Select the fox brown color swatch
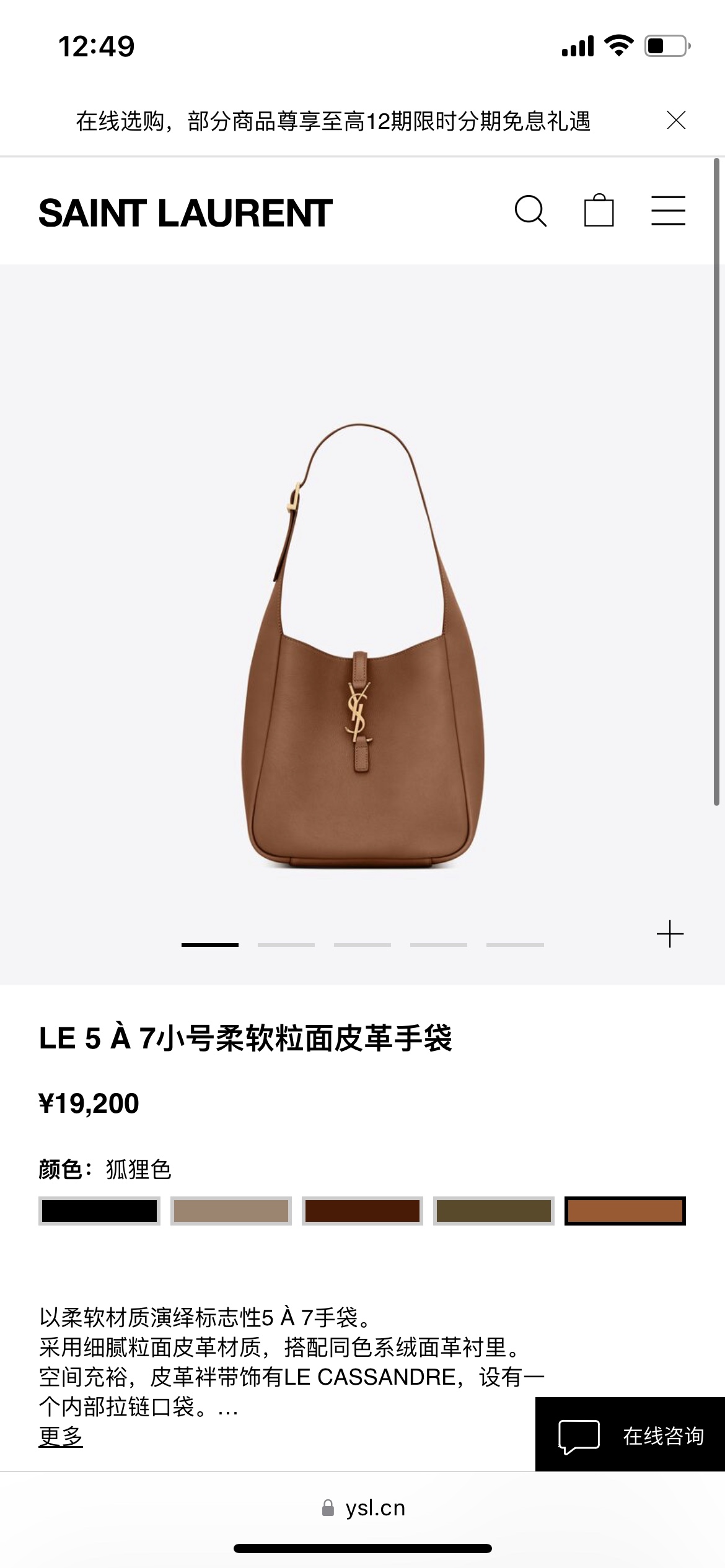 [625, 1211]
